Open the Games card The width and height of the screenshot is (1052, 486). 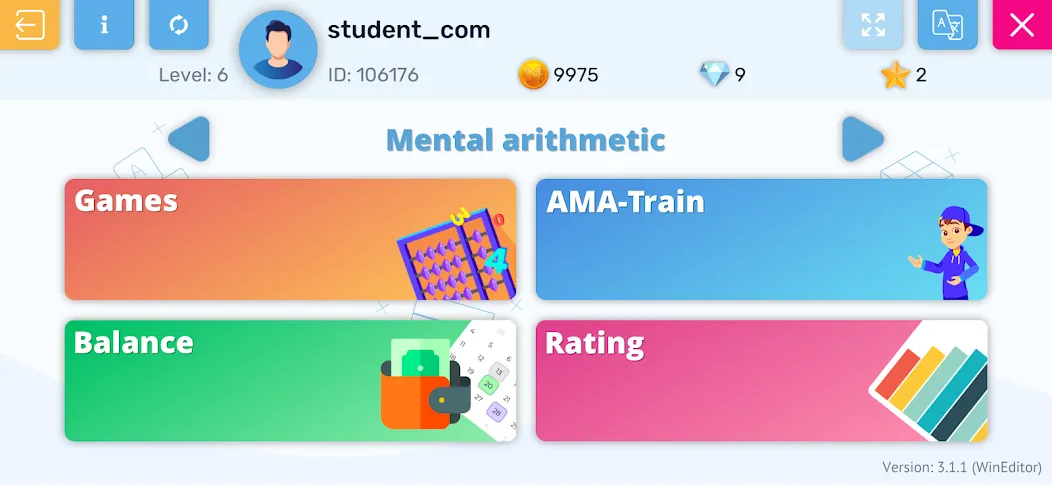point(290,240)
